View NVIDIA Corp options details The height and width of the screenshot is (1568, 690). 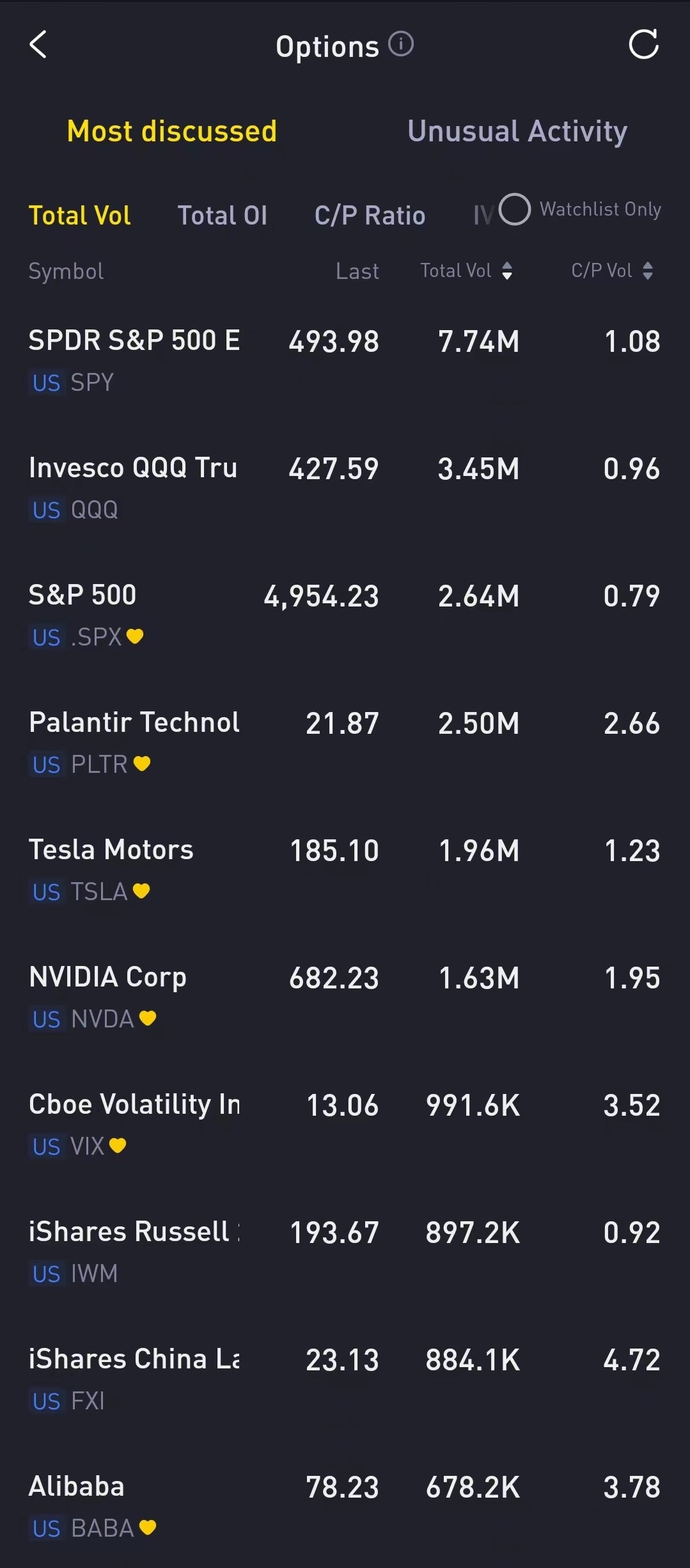click(x=256, y=995)
